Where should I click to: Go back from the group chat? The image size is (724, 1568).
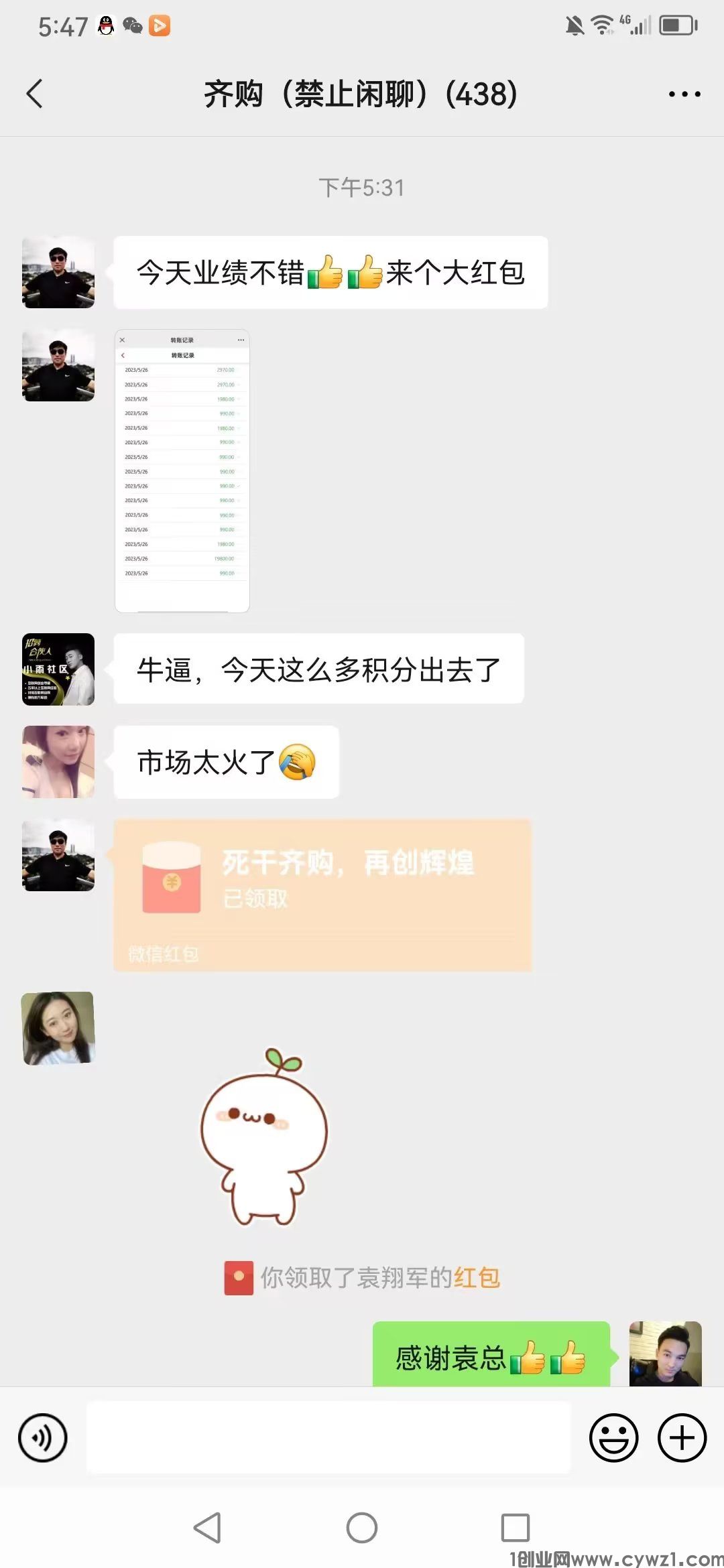click(35, 94)
